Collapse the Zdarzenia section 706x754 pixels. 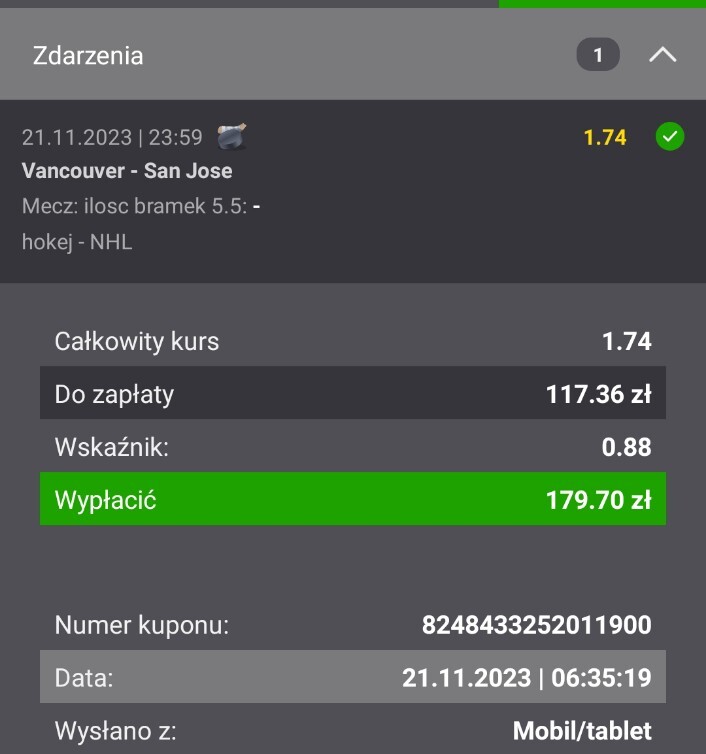point(662,56)
